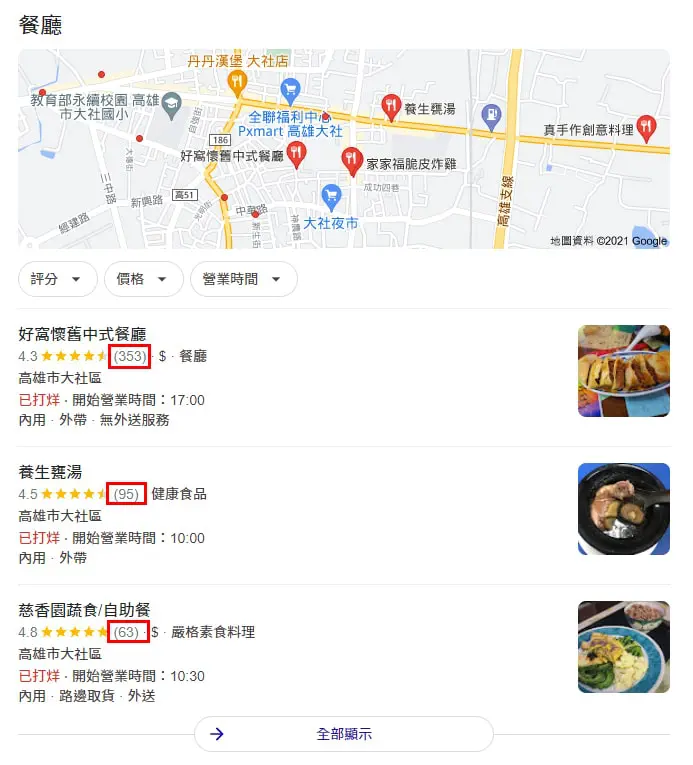Select the 真手作創意料理 map pin
Image resolution: width=693 pixels, height=765 pixels.
[x=646, y=126]
